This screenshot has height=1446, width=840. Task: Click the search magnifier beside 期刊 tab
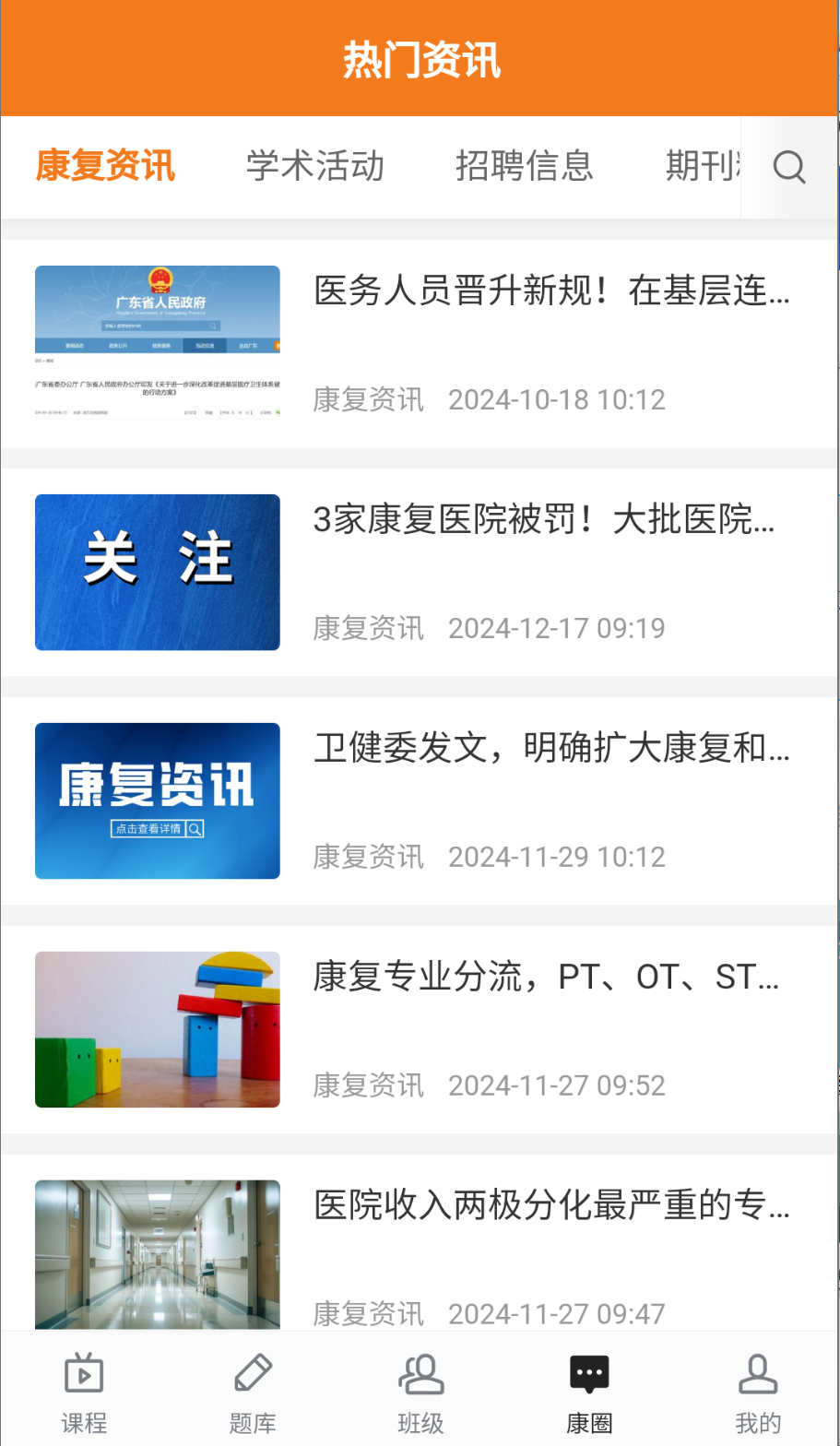pyautogui.click(x=788, y=167)
